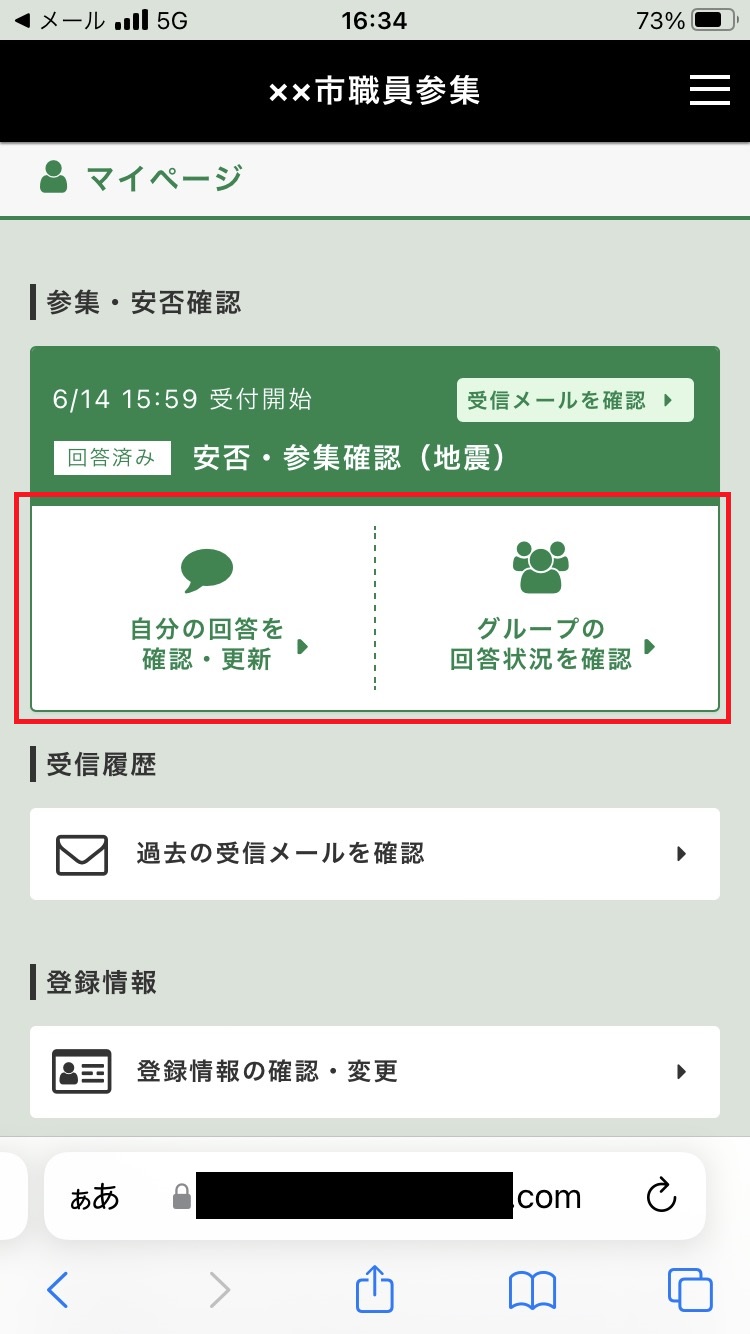Viewport: 750px width, 1334px height.
Task: Open 登録情報の確認・変更 row
Action: pyautogui.click(x=375, y=1072)
